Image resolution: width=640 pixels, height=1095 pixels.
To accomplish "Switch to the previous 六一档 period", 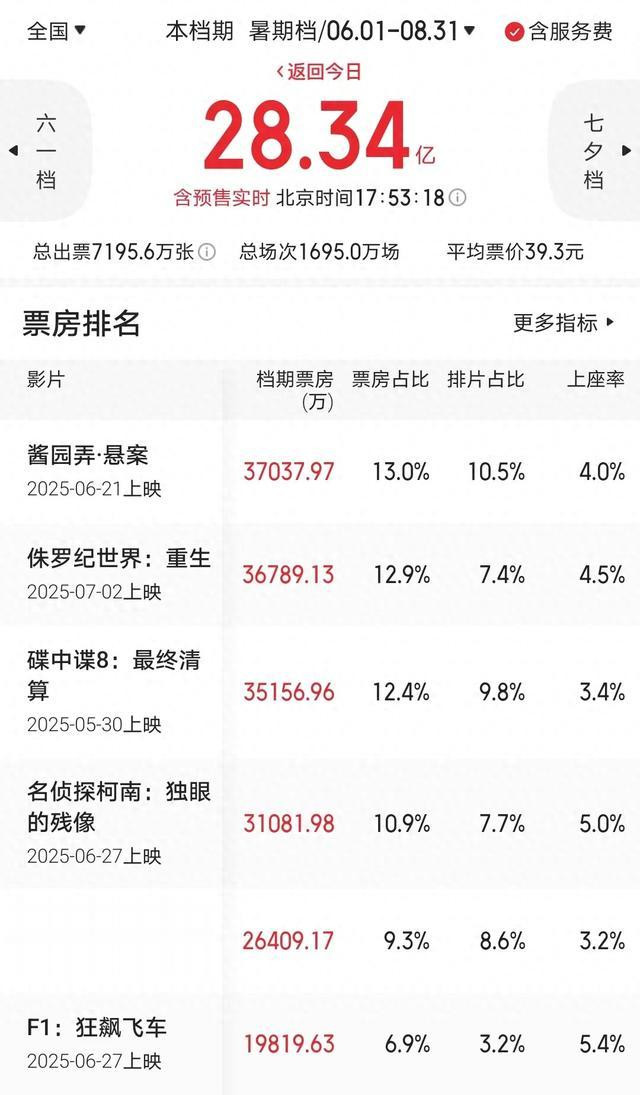I will click(43, 152).
